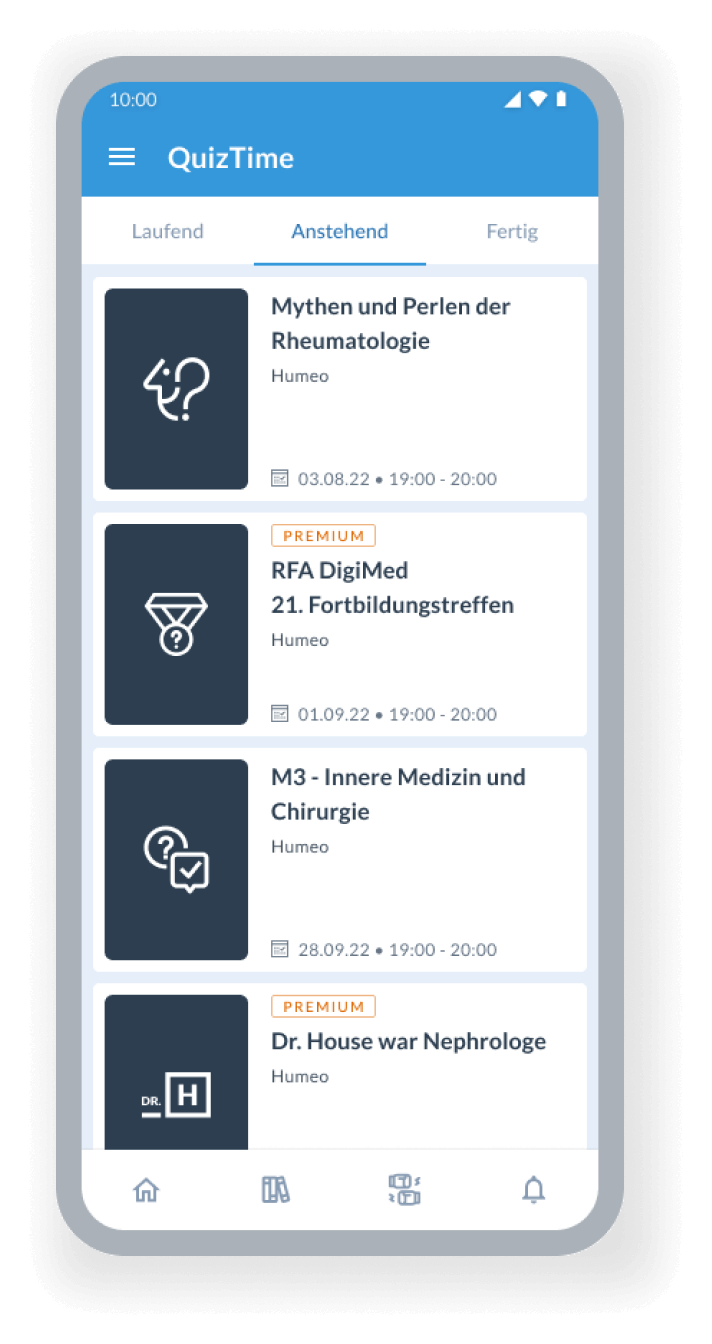The height and width of the screenshot is (1344, 712).
Task: Go to the home tab in bottom bar
Action: (x=146, y=1190)
